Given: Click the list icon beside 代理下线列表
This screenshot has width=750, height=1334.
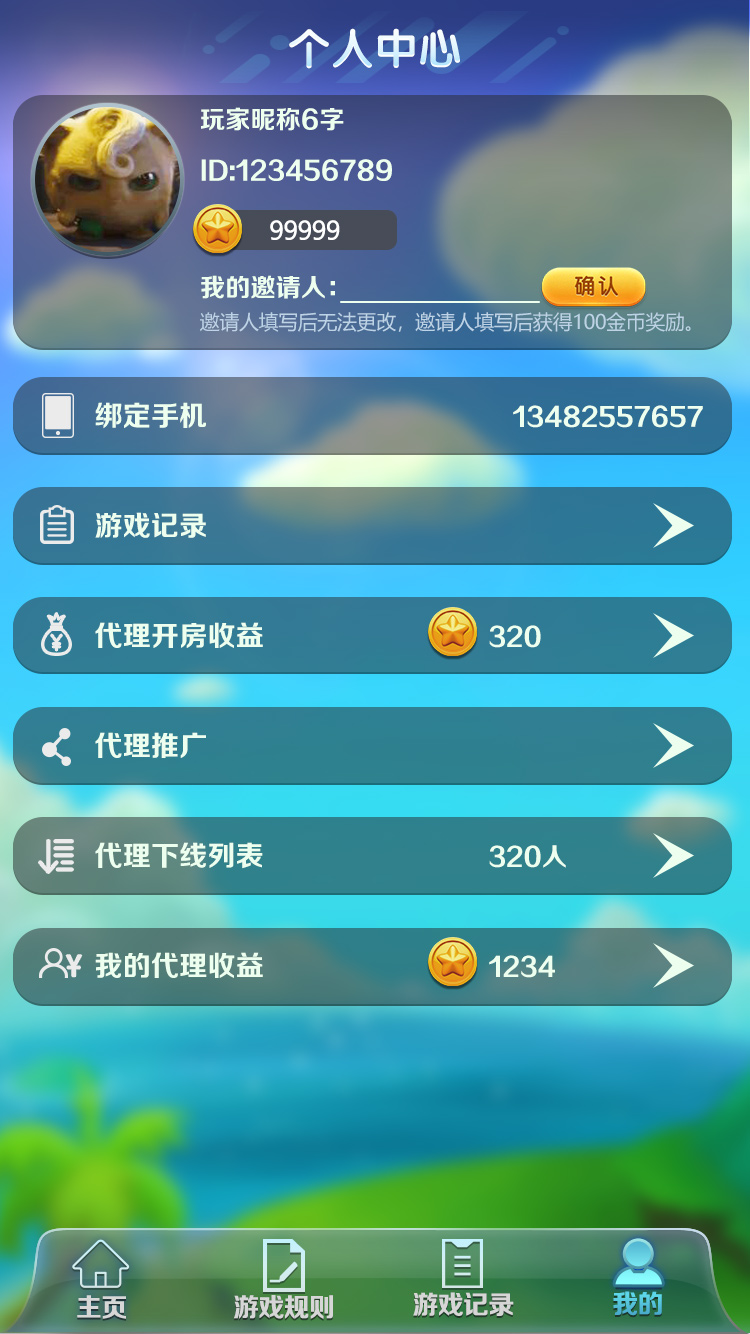Looking at the screenshot, I should tap(58, 855).
